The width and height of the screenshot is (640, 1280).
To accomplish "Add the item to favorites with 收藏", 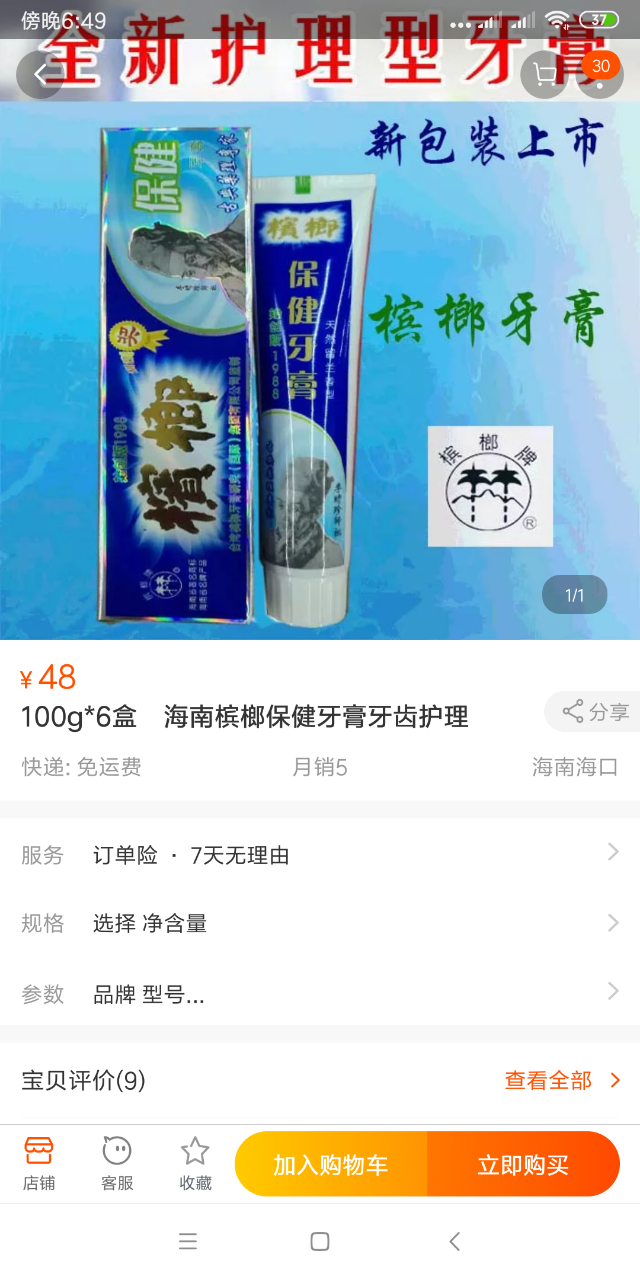I will point(195,1163).
